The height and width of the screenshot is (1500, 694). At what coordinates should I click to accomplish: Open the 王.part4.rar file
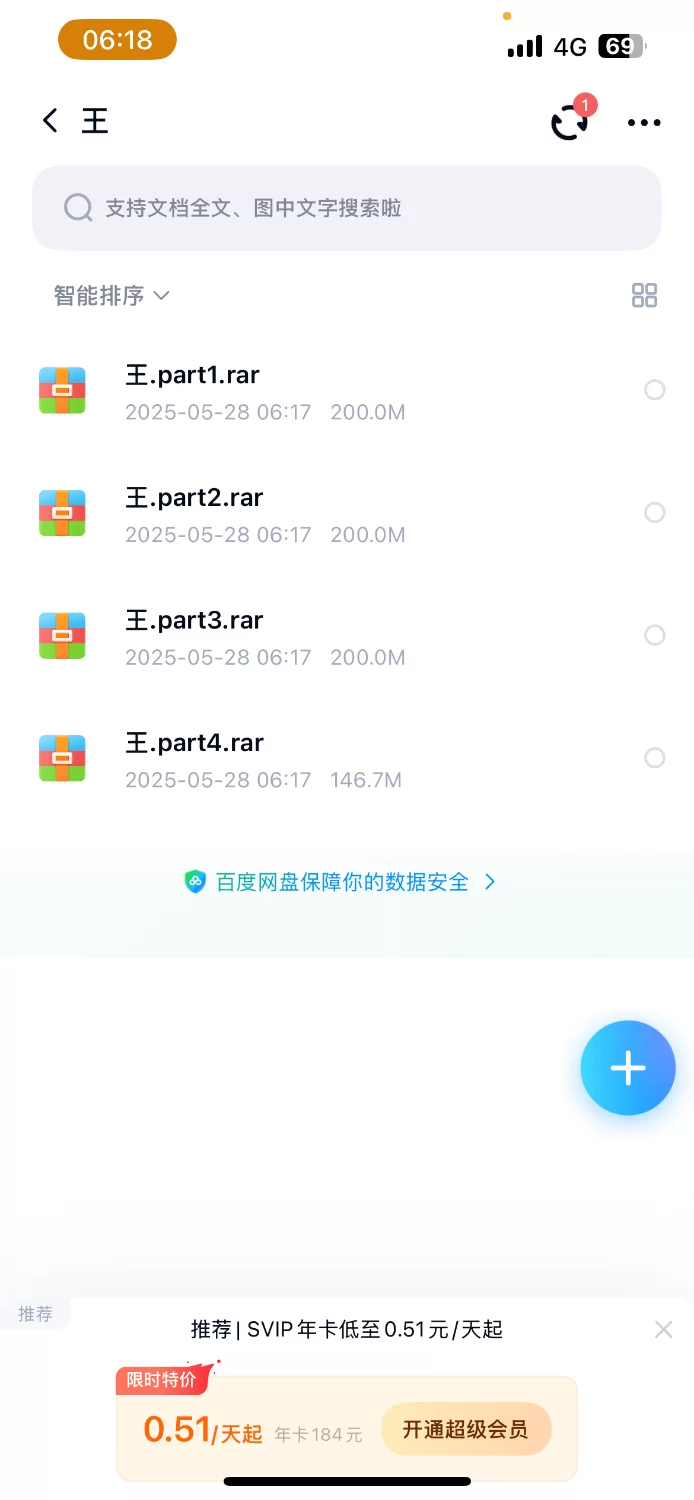click(347, 759)
